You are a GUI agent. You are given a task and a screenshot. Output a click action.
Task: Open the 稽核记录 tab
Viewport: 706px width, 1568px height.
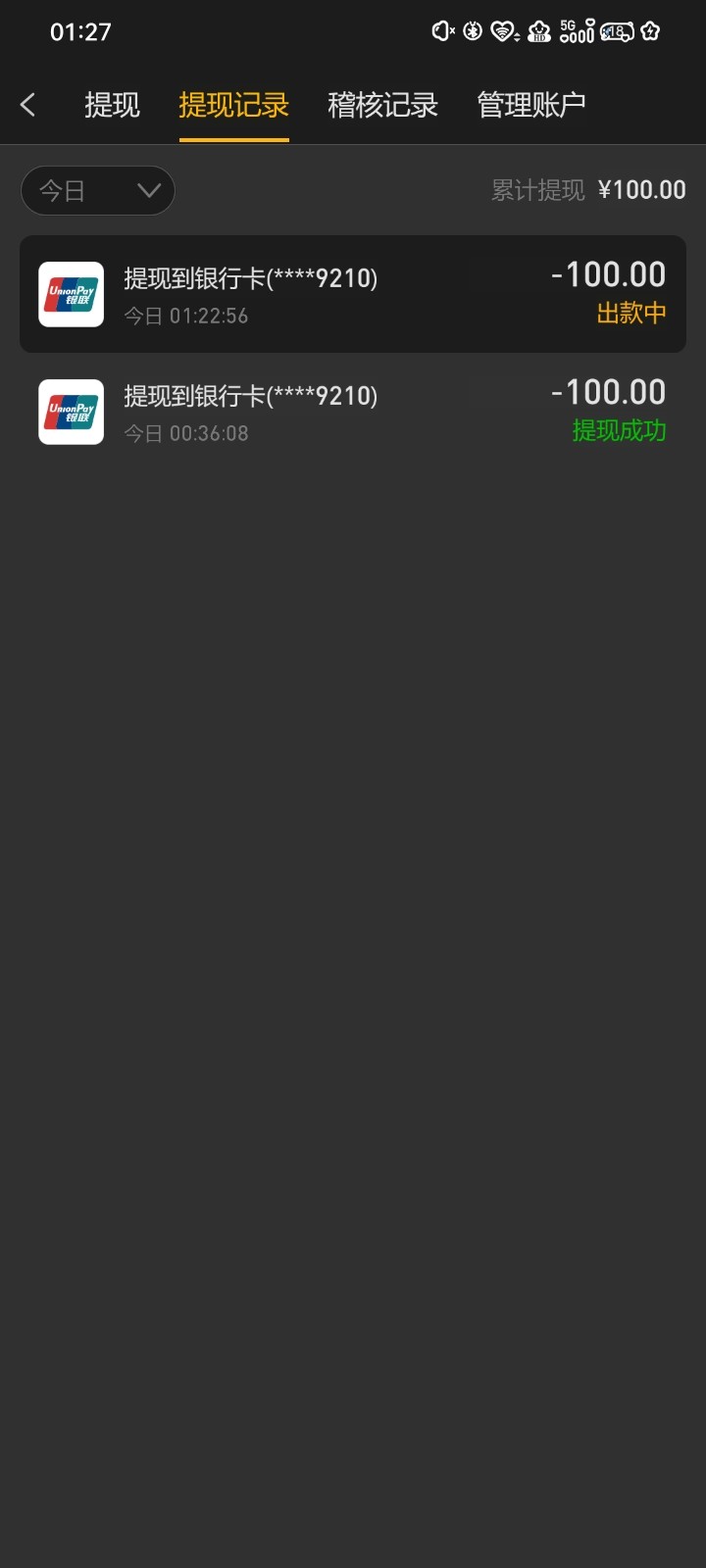click(382, 105)
